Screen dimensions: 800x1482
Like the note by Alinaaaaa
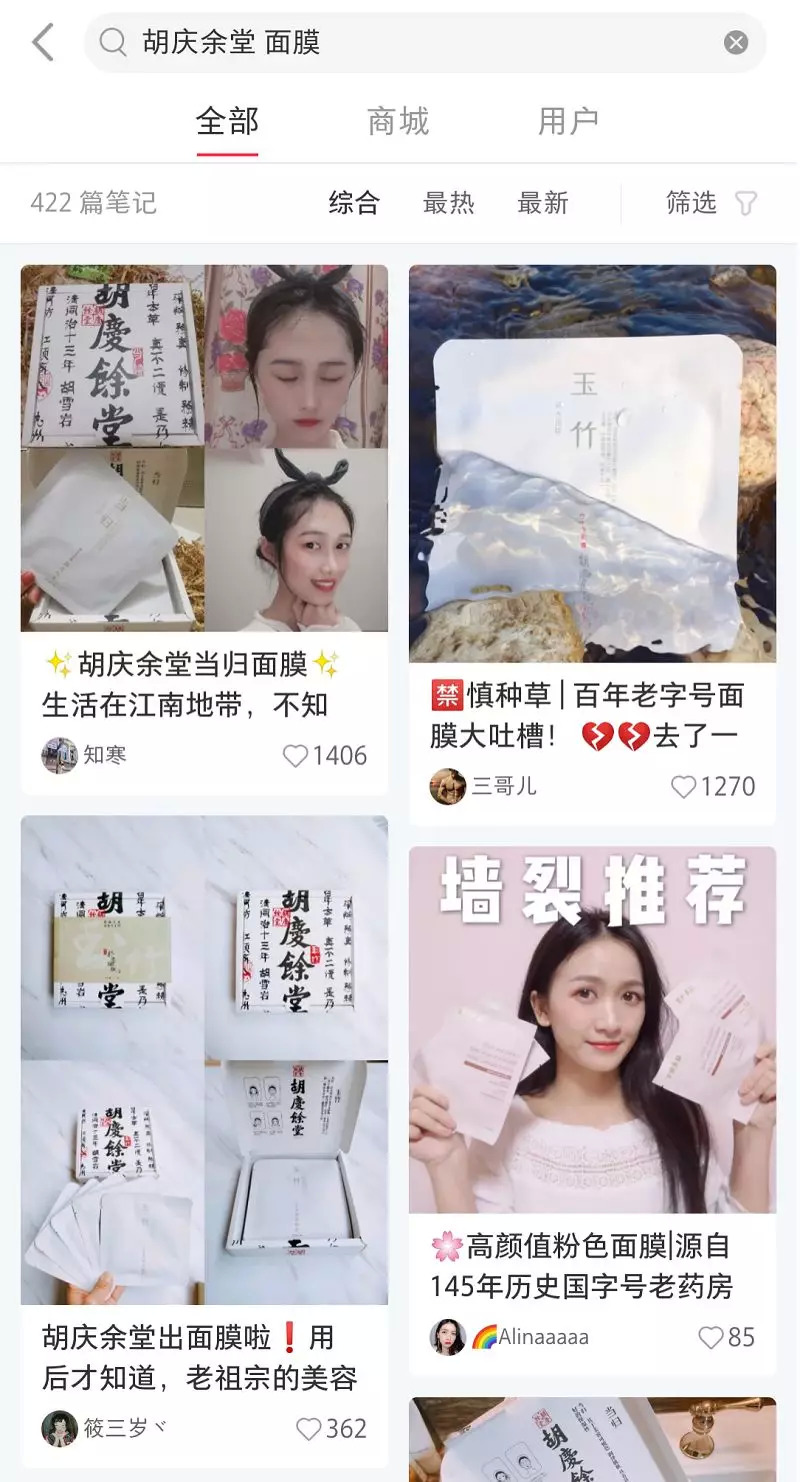pos(710,1337)
